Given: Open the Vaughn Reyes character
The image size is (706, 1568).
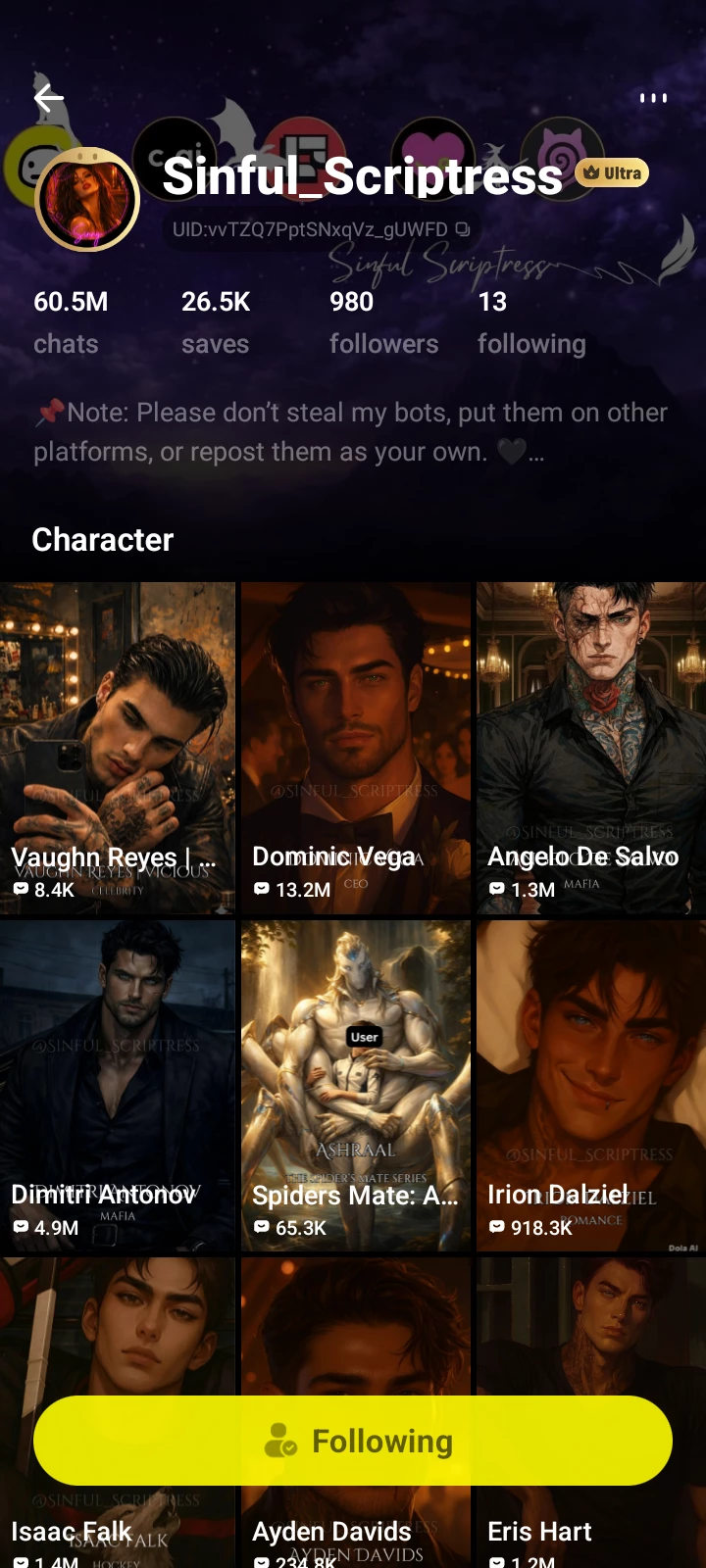Looking at the screenshot, I should pyautogui.click(x=118, y=748).
